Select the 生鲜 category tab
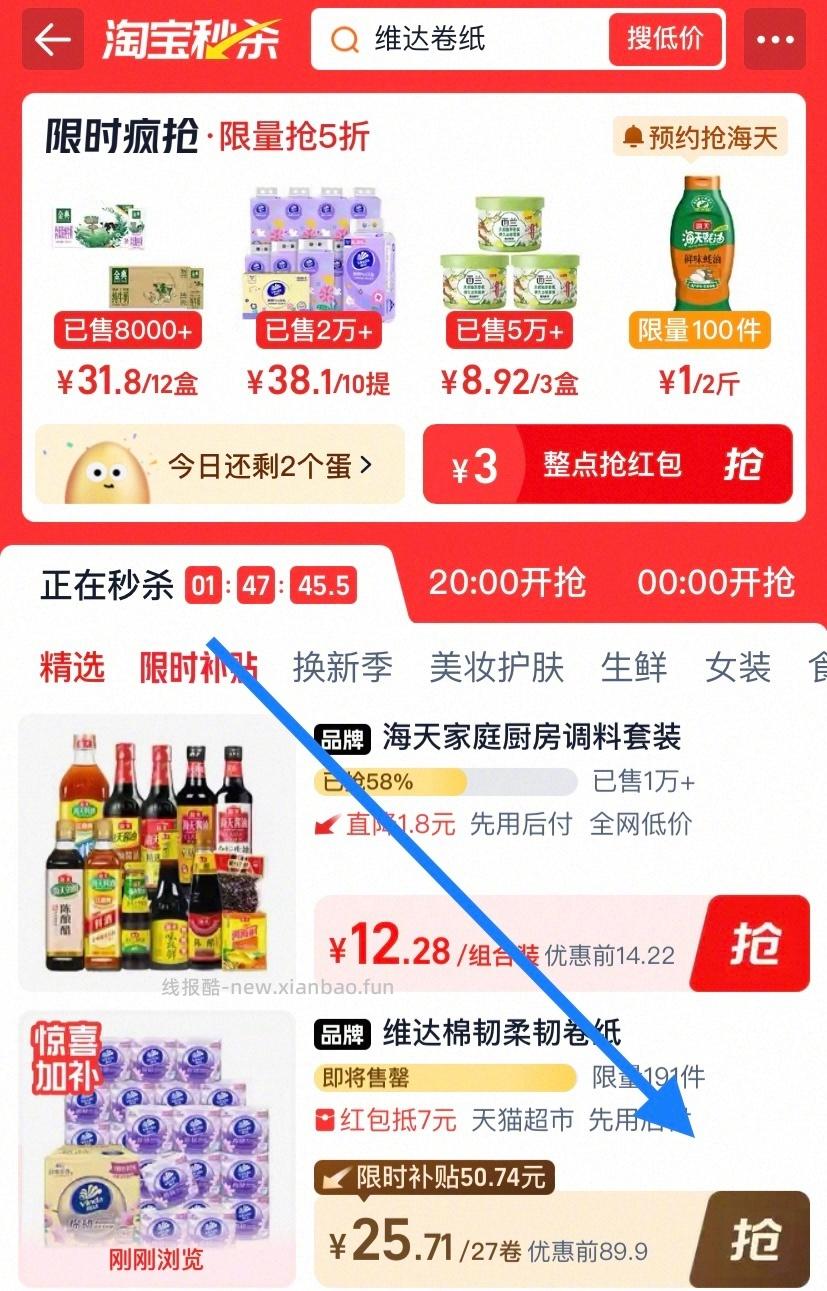Screen dimensions: 827x1291 [x=635, y=667]
